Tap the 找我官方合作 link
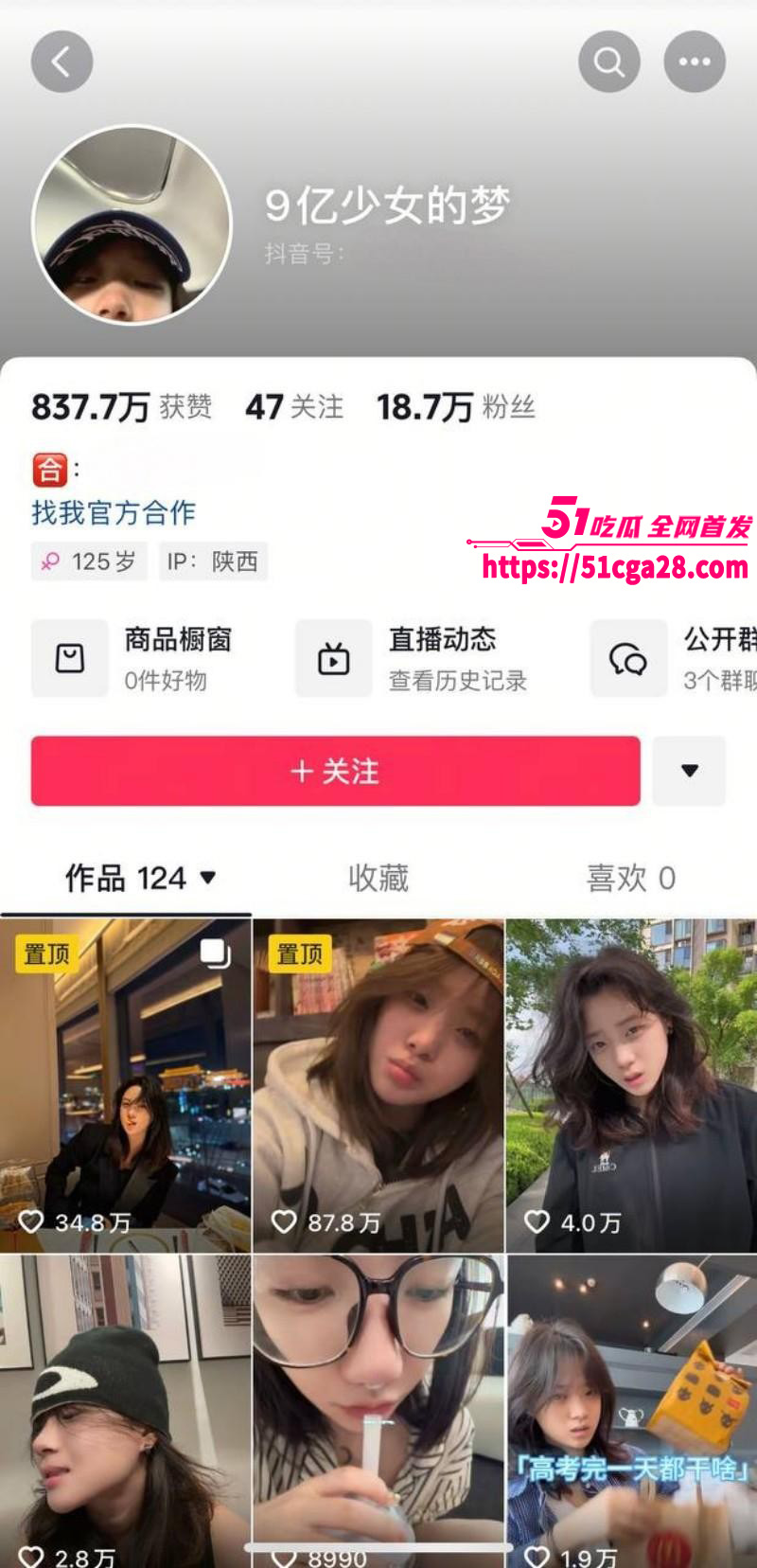Viewport: 757px width, 1568px height. (114, 513)
